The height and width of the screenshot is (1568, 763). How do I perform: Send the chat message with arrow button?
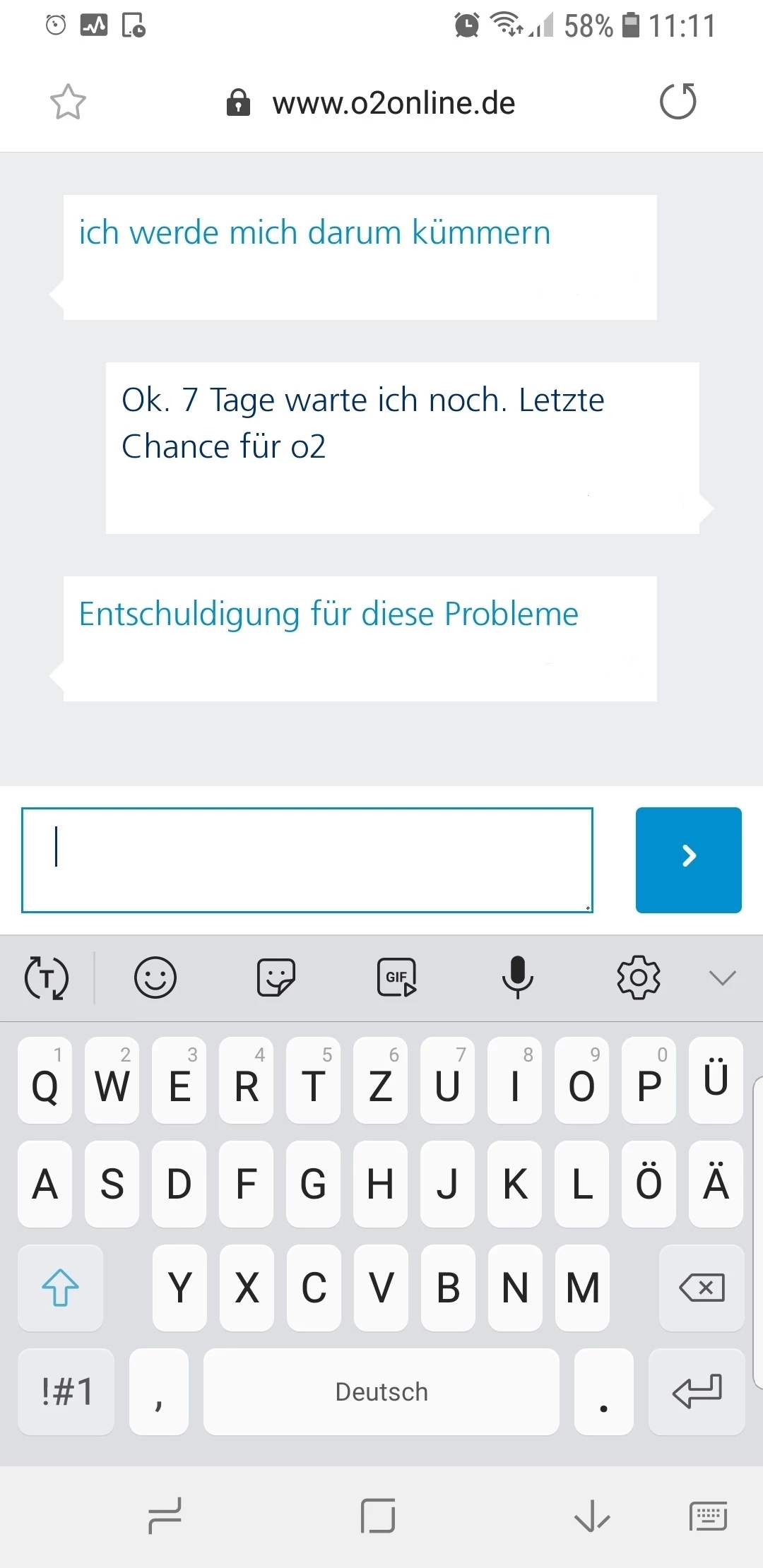688,860
